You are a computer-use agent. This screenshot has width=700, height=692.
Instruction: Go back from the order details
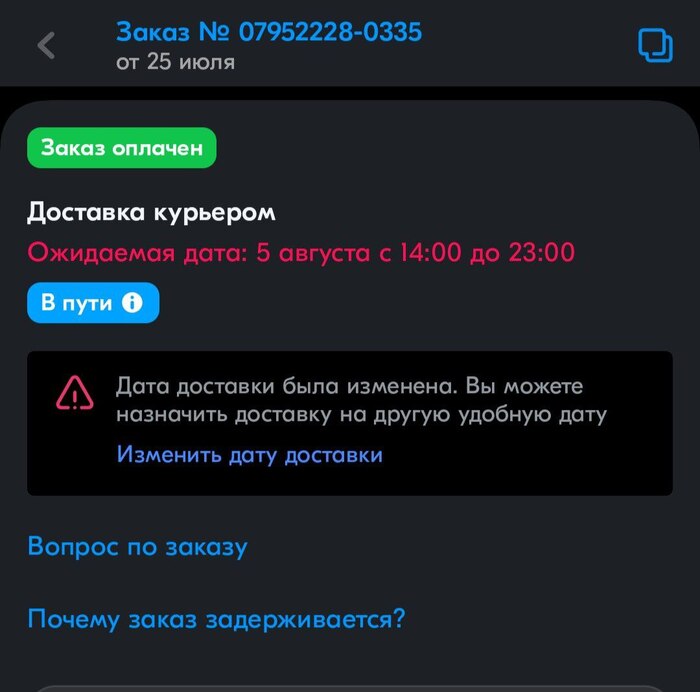tap(46, 46)
